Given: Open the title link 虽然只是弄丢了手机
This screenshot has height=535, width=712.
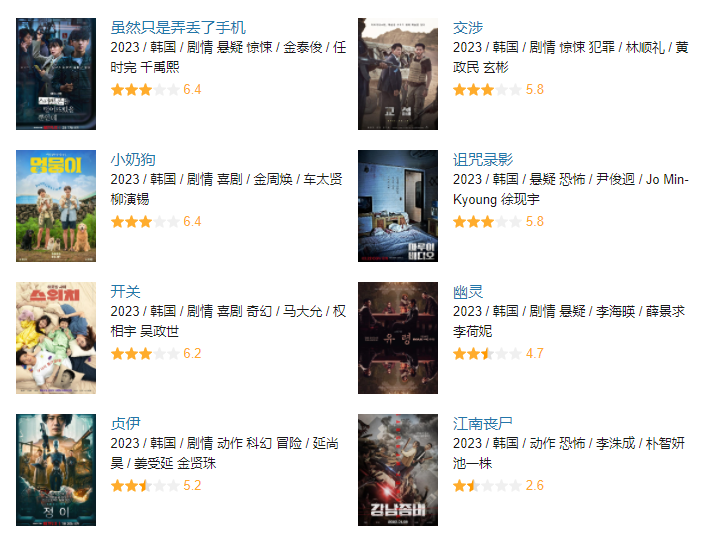Looking at the screenshot, I should pos(177,27).
